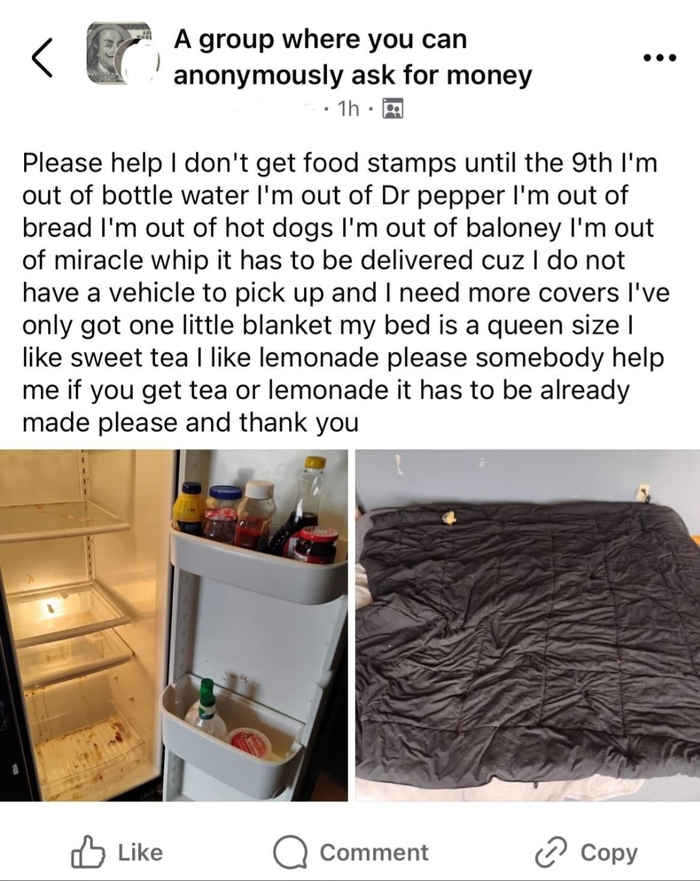Screen dimensions: 700x881
Task: Like this post
Action: click(117, 852)
